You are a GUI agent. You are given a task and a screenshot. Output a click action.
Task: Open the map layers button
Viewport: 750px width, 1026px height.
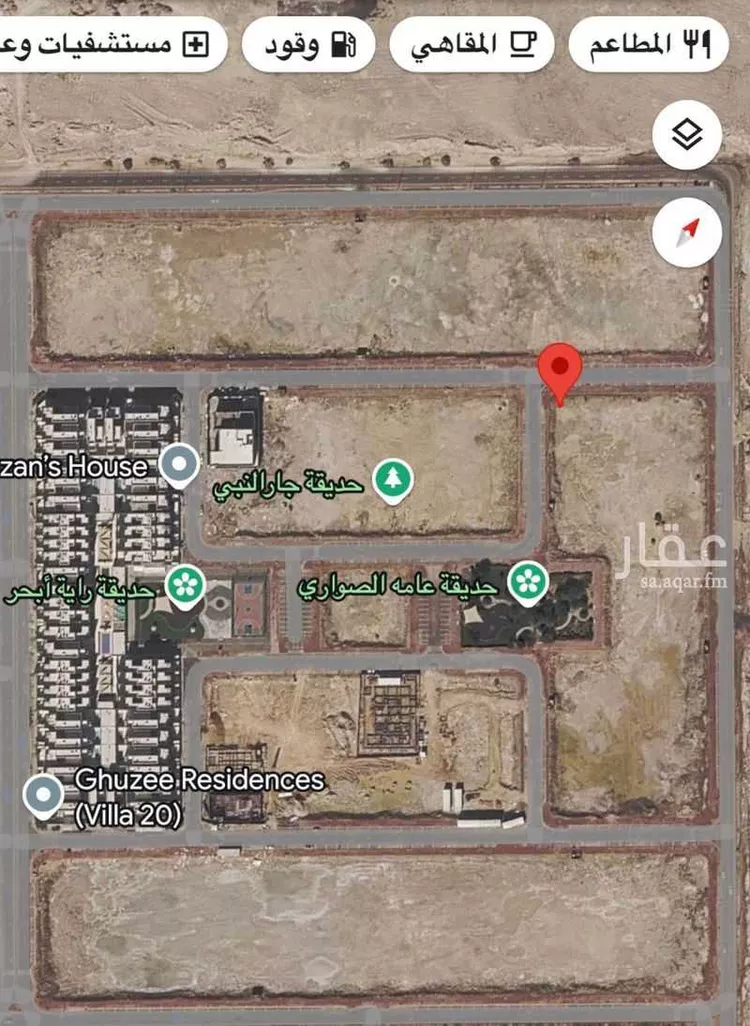pos(687,135)
